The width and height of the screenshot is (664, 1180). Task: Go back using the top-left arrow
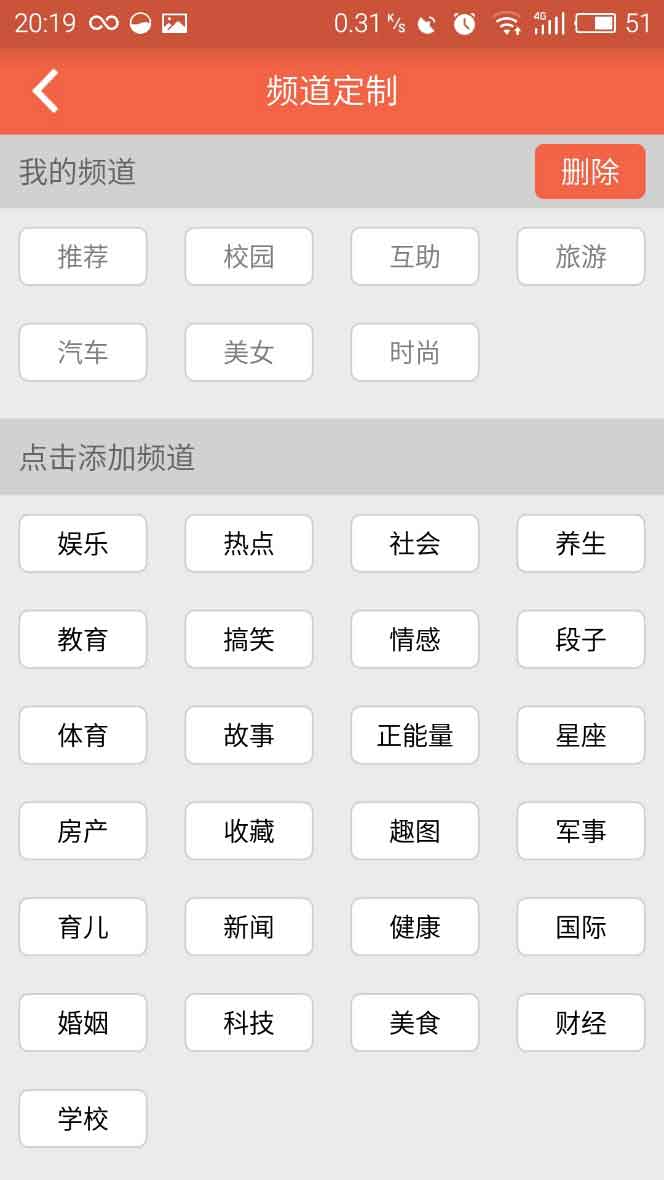[45, 91]
